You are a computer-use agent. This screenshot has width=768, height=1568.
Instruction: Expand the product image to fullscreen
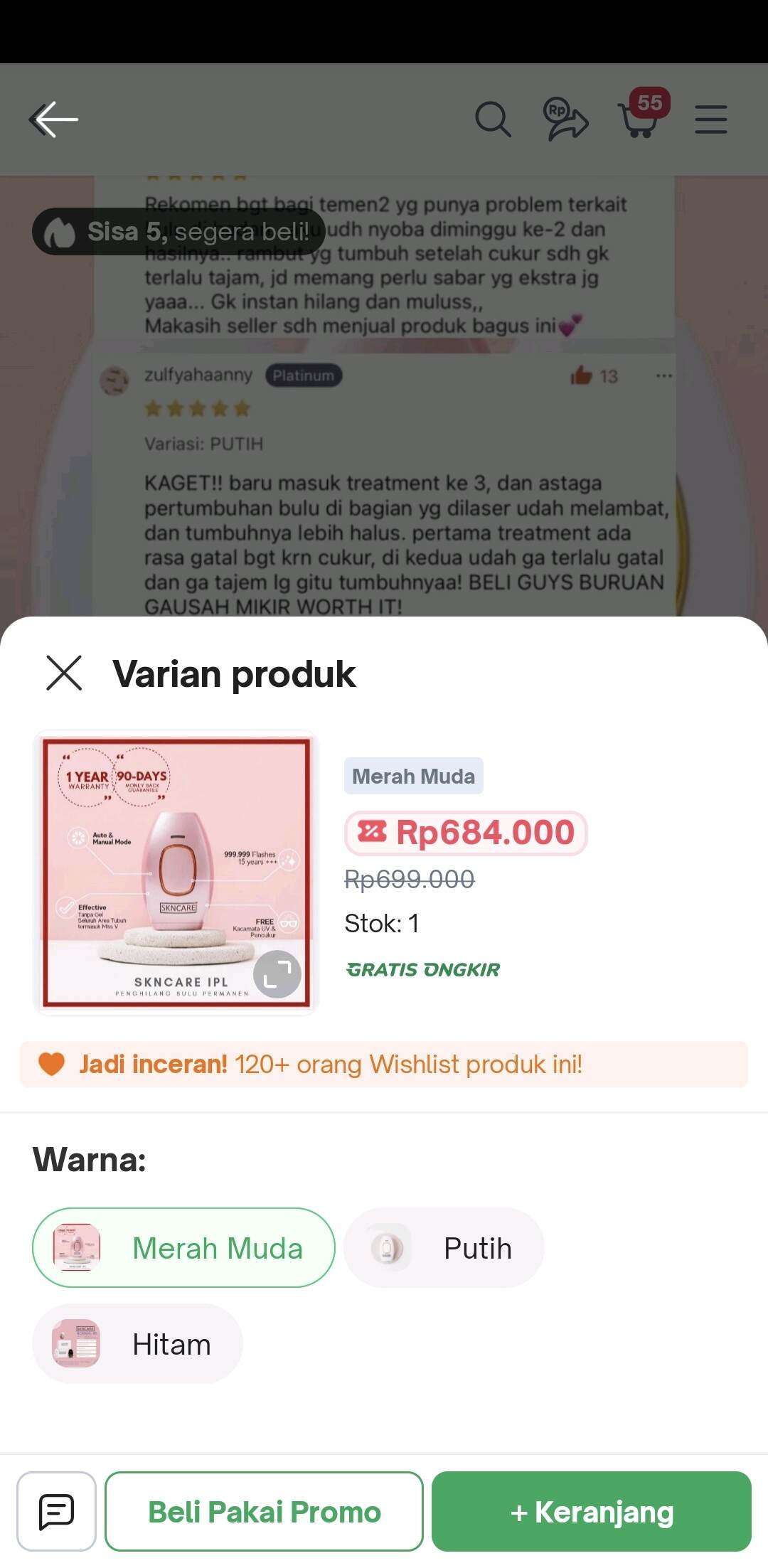coord(277,974)
